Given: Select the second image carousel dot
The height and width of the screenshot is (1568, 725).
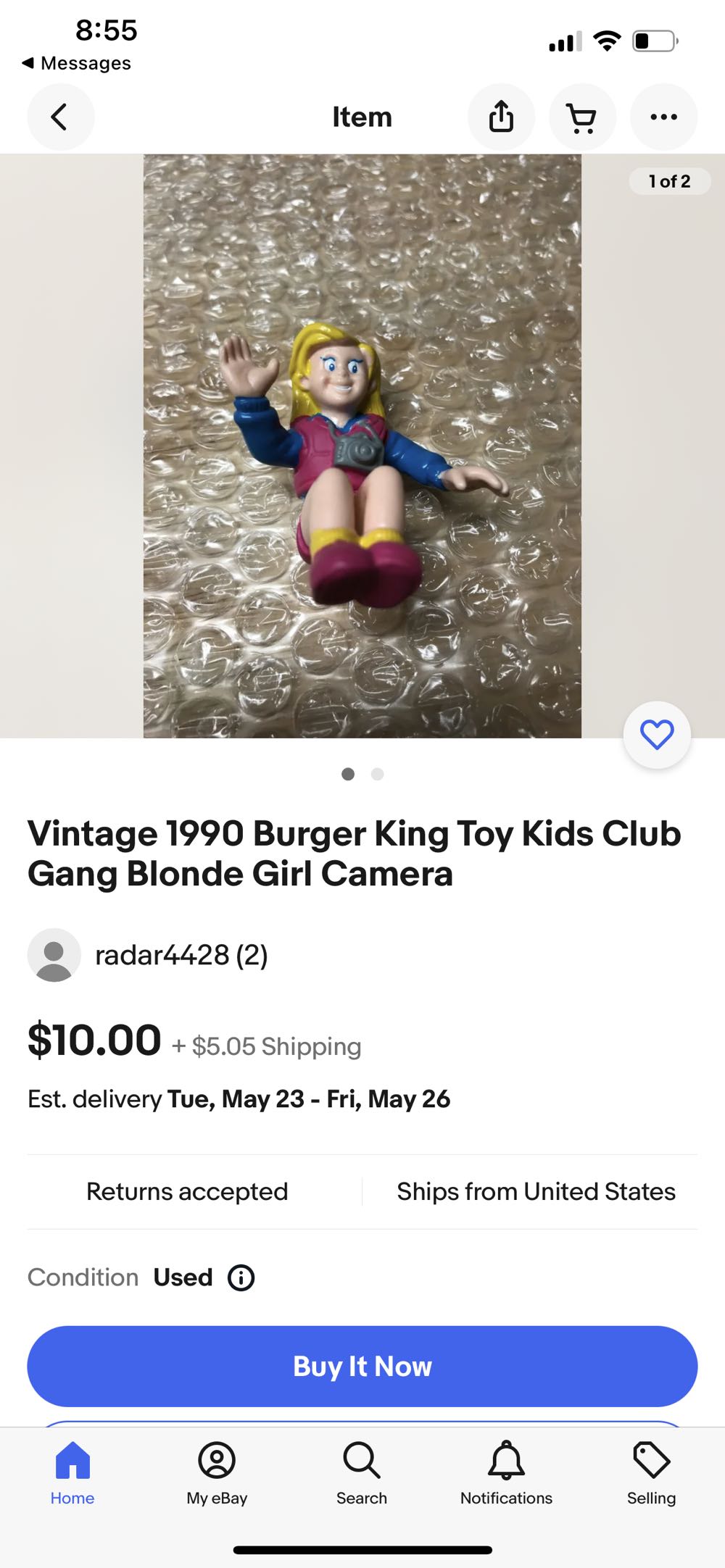Looking at the screenshot, I should (x=377, y=774).
